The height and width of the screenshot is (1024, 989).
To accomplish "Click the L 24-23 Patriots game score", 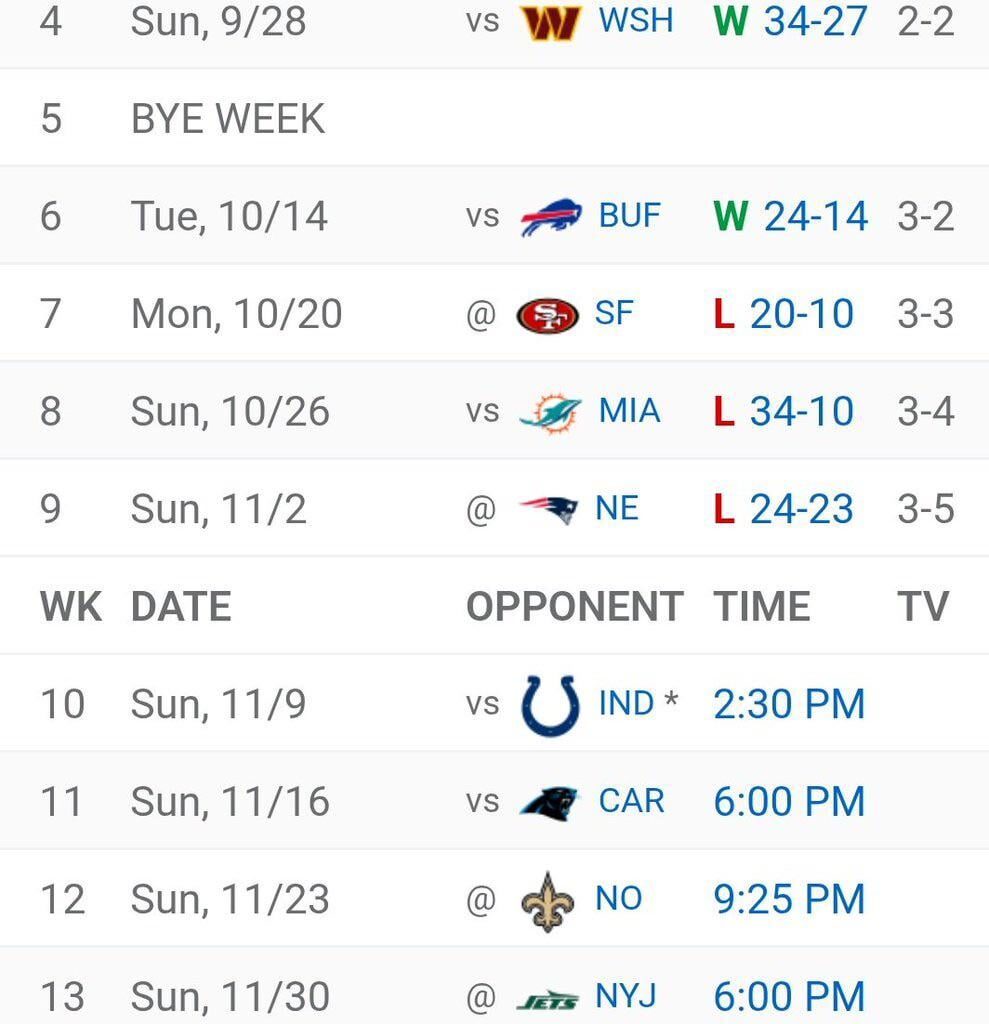I will click(790, 508).
